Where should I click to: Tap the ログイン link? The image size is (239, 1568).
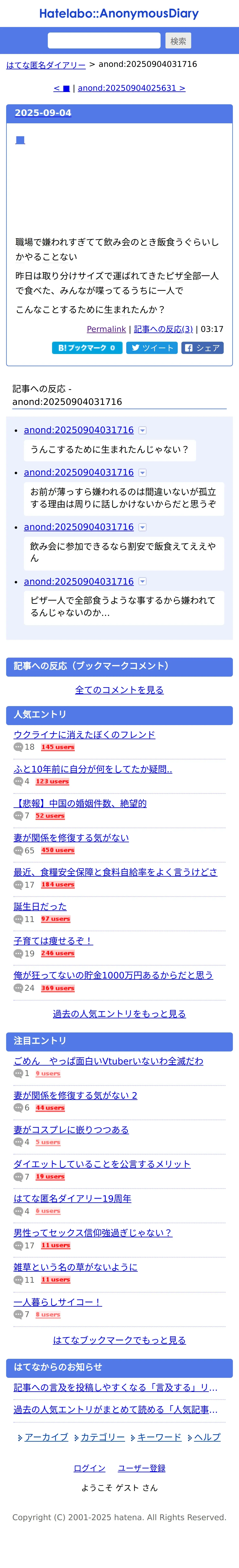tap(89, 1468)
